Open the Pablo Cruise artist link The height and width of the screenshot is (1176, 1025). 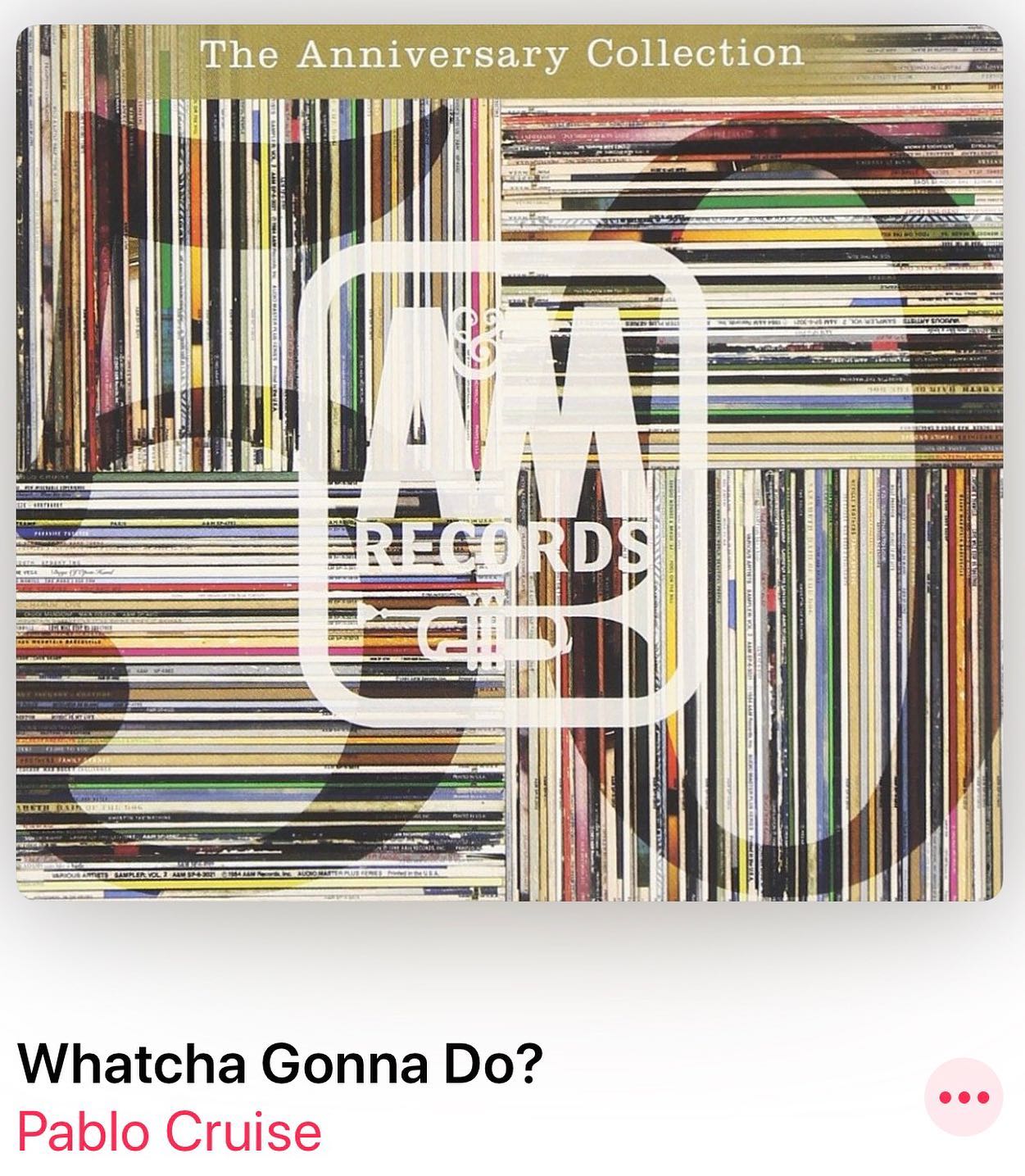[x=170, y=1132]
